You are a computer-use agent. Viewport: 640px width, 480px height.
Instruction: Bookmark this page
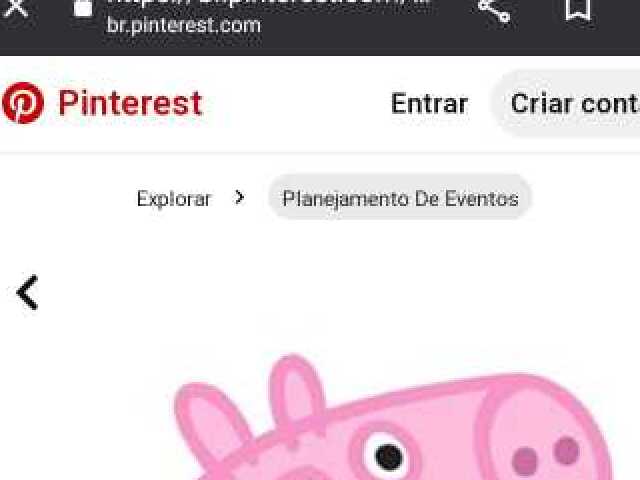577,9
